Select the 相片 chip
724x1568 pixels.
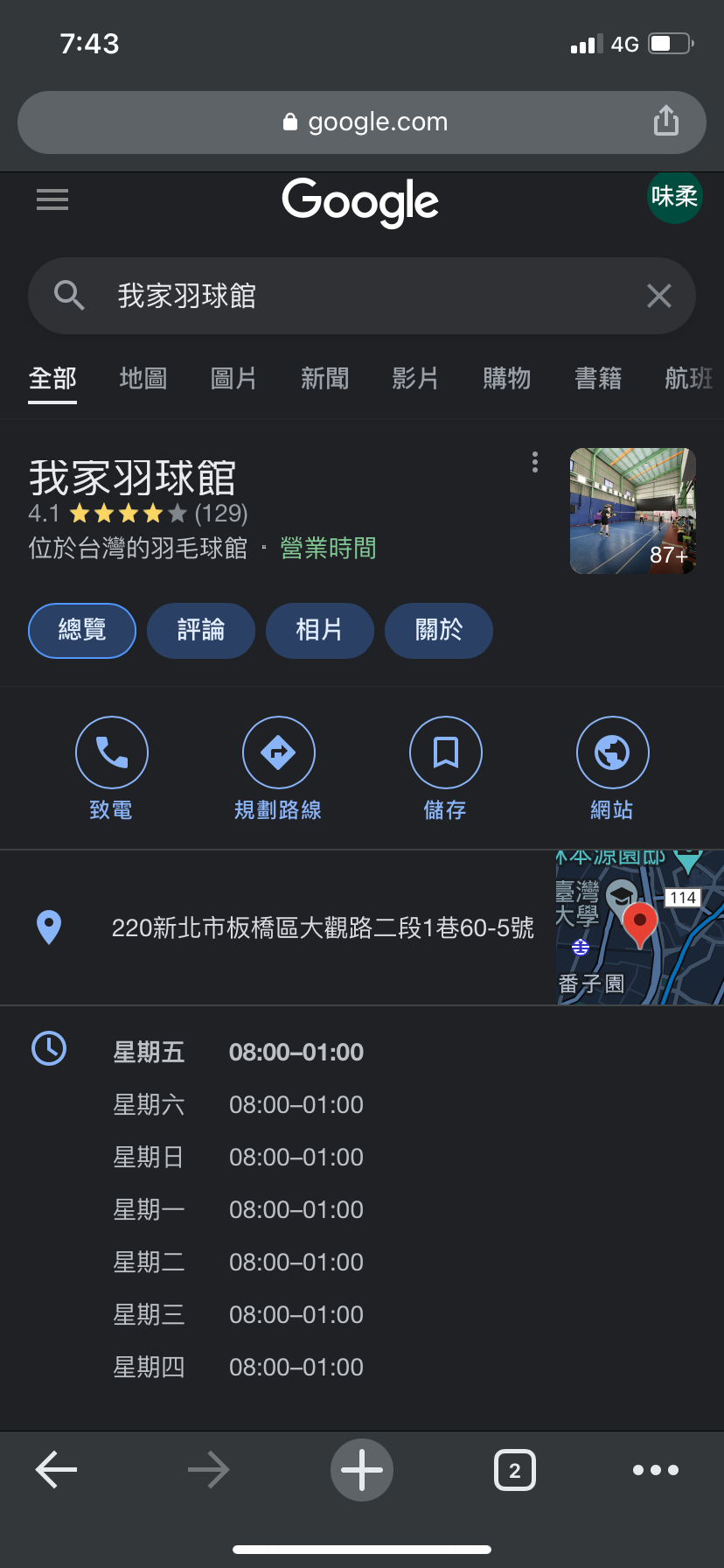pyautogui.click(x=319, y=630)
